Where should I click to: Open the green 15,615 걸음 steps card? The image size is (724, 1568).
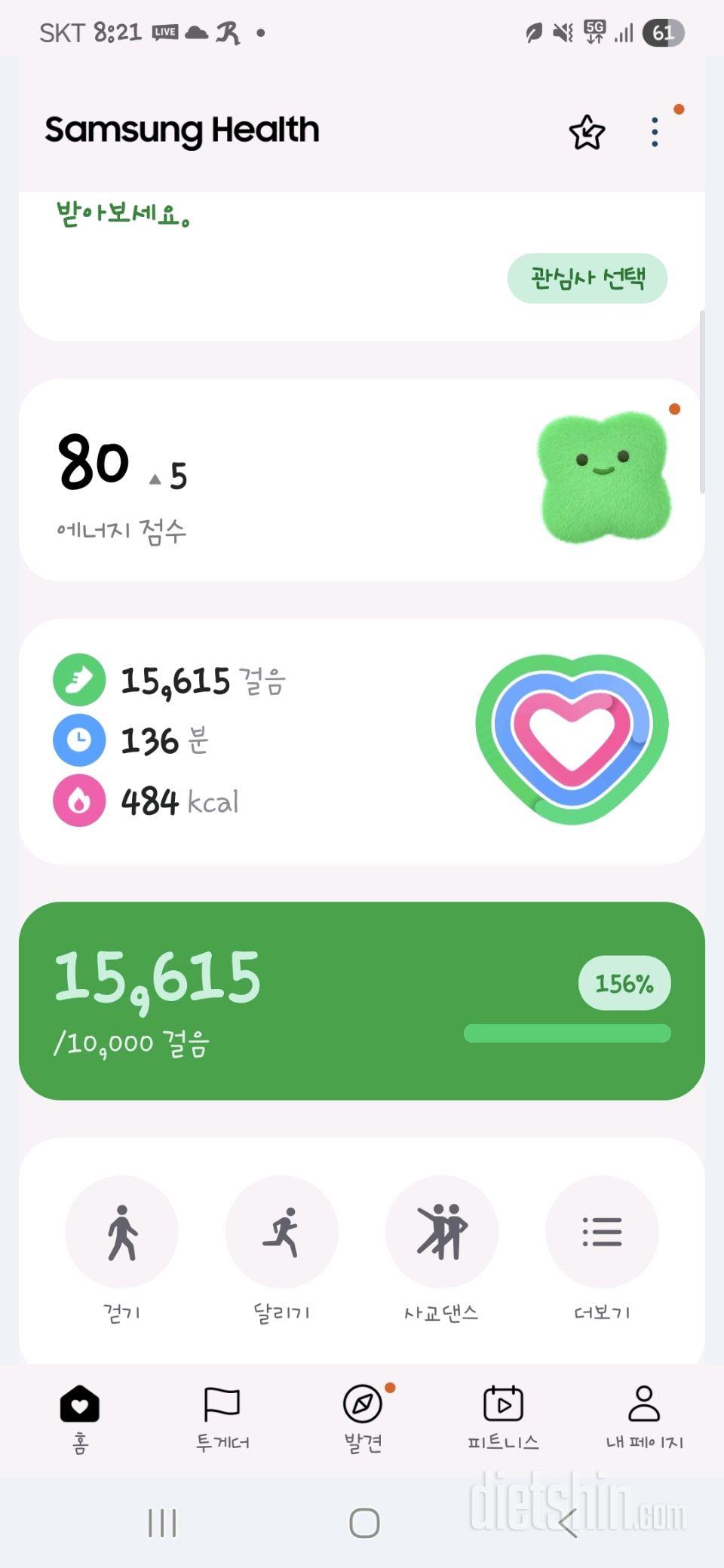pyautogui.click(x=362, y=1000)
